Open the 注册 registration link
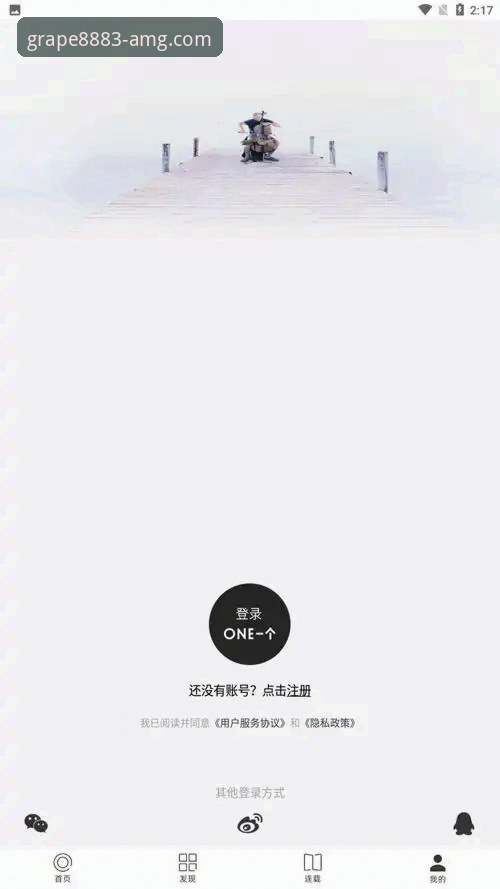The height and width of the screenshot is (889, 500). 299,691
